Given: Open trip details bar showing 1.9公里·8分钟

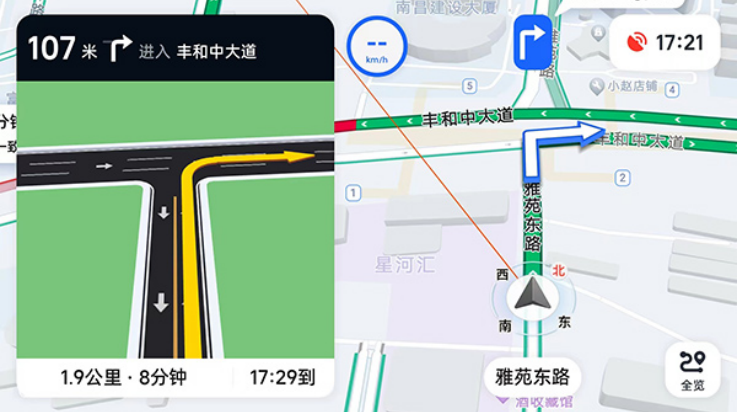Looking at the screenshot, I should click(124, 377).
